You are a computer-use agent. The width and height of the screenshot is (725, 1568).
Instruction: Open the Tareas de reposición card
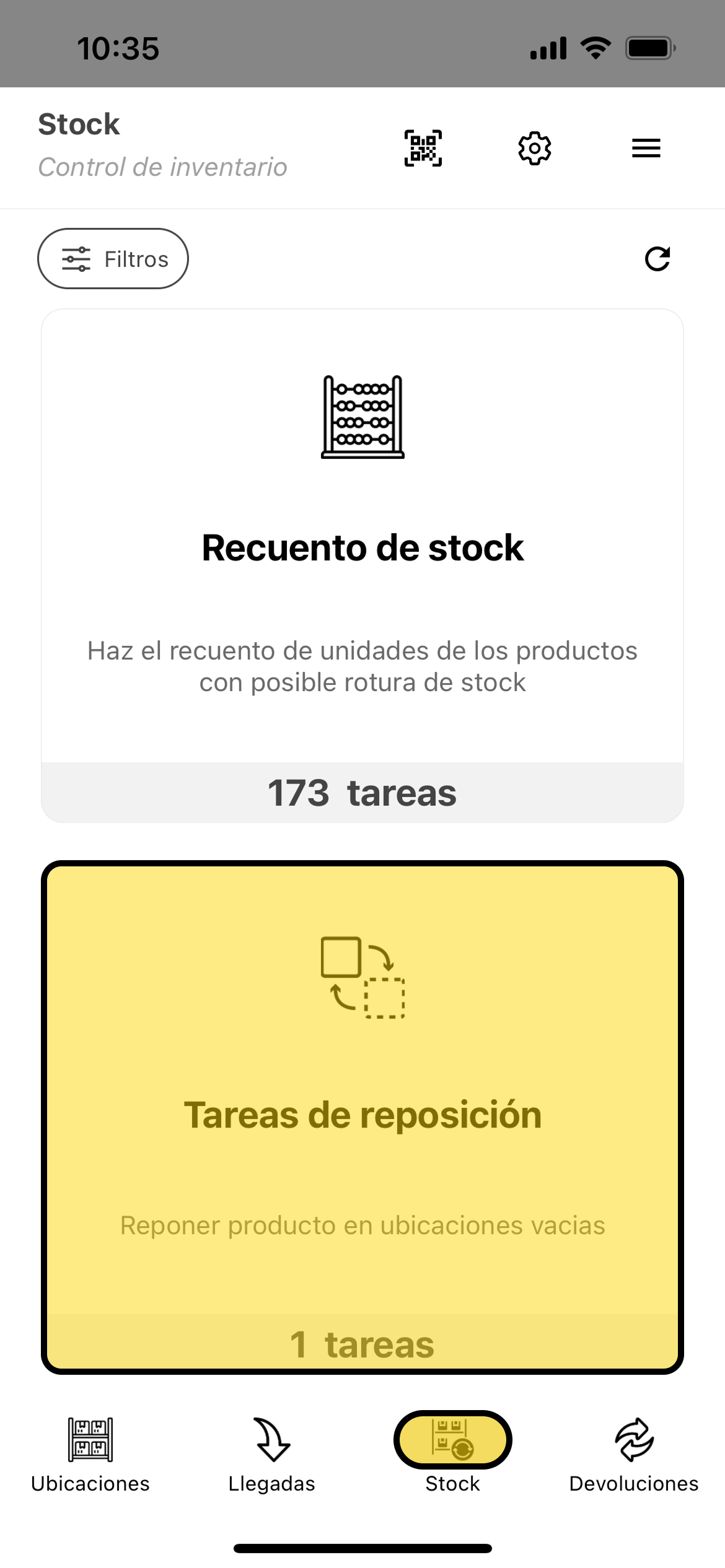pos(362,1117)
